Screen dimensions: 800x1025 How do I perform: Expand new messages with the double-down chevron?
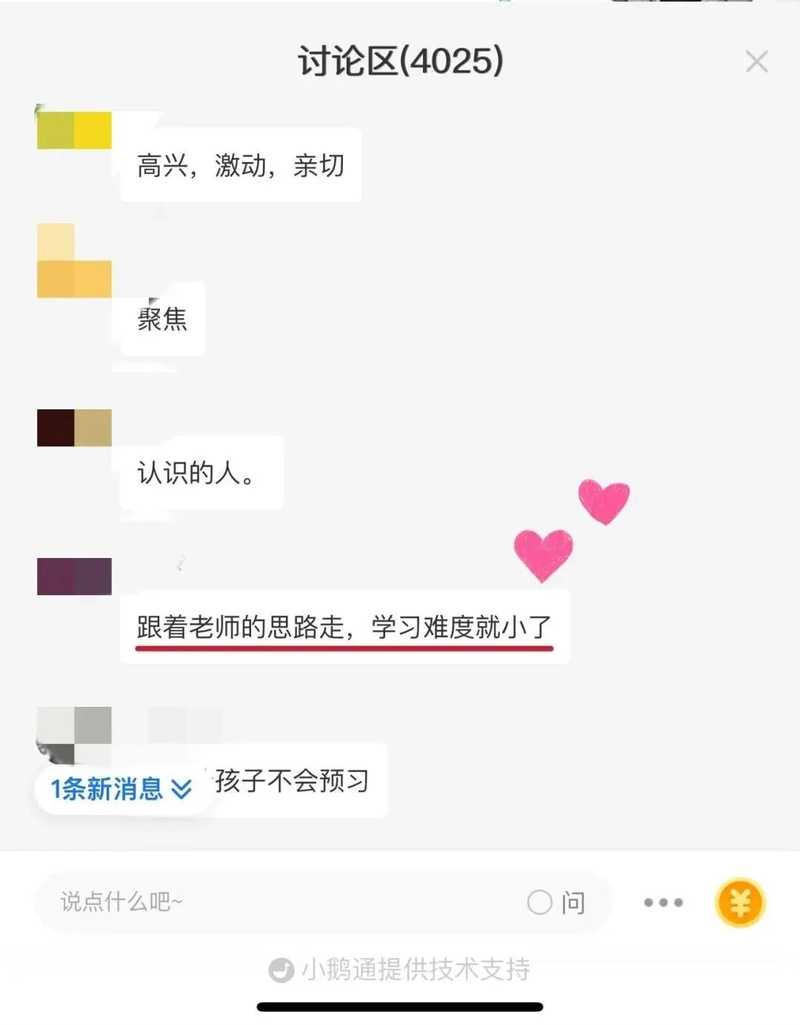tap(180, 790)
